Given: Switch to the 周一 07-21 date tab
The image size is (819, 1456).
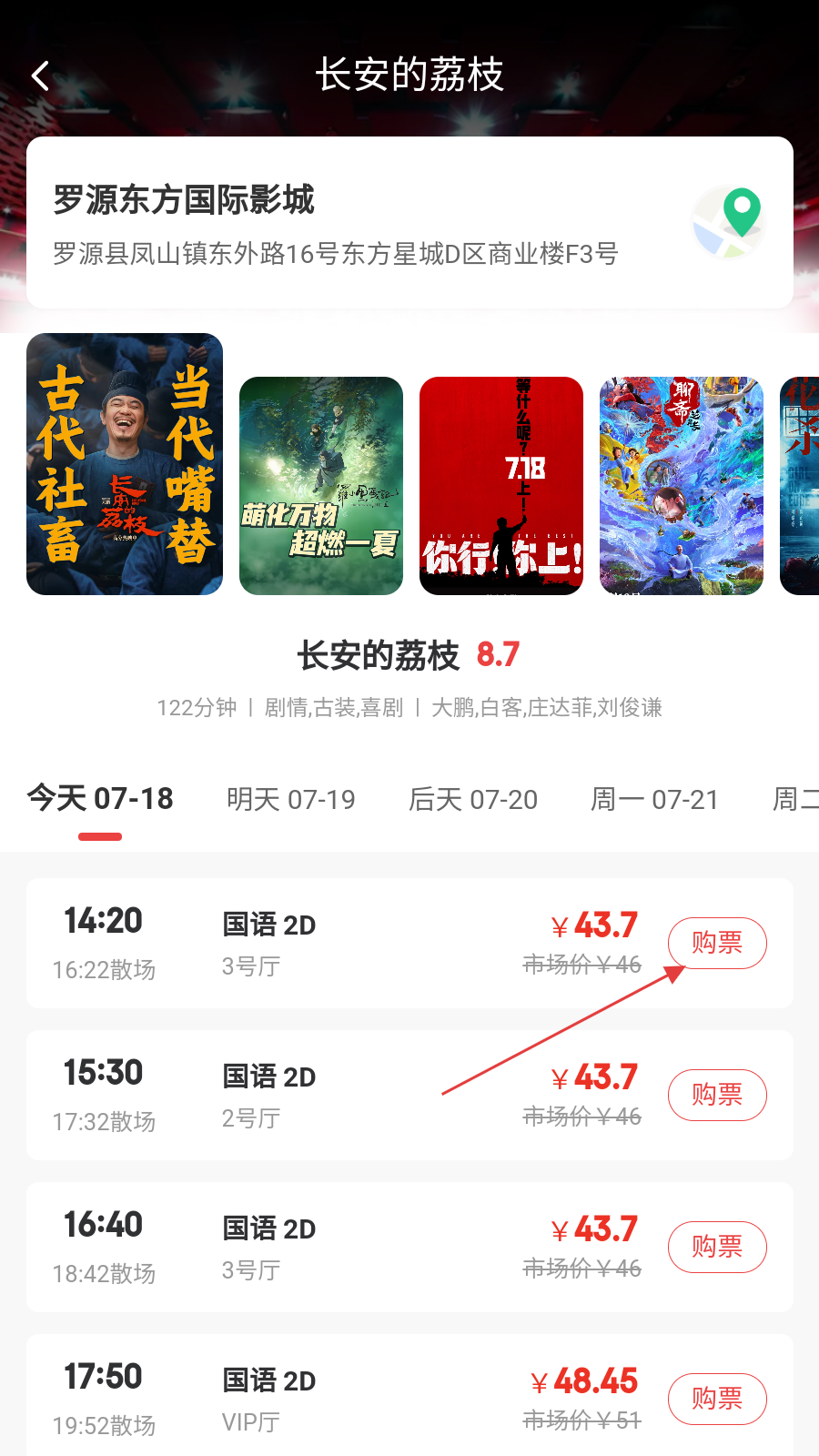Looking at the screenshot, I should click(655, 800).
